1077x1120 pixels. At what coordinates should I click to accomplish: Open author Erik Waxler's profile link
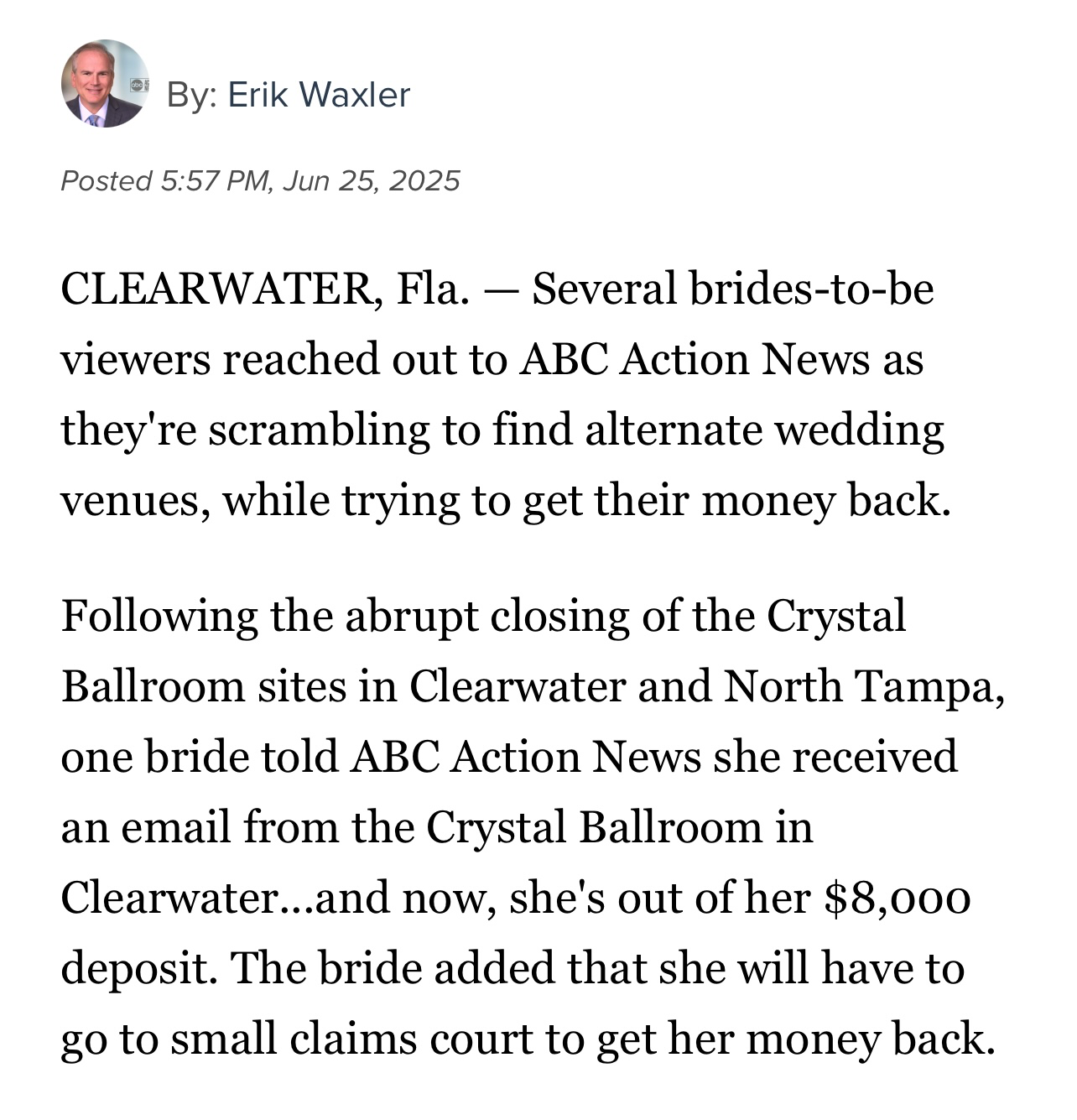point(319,95)
